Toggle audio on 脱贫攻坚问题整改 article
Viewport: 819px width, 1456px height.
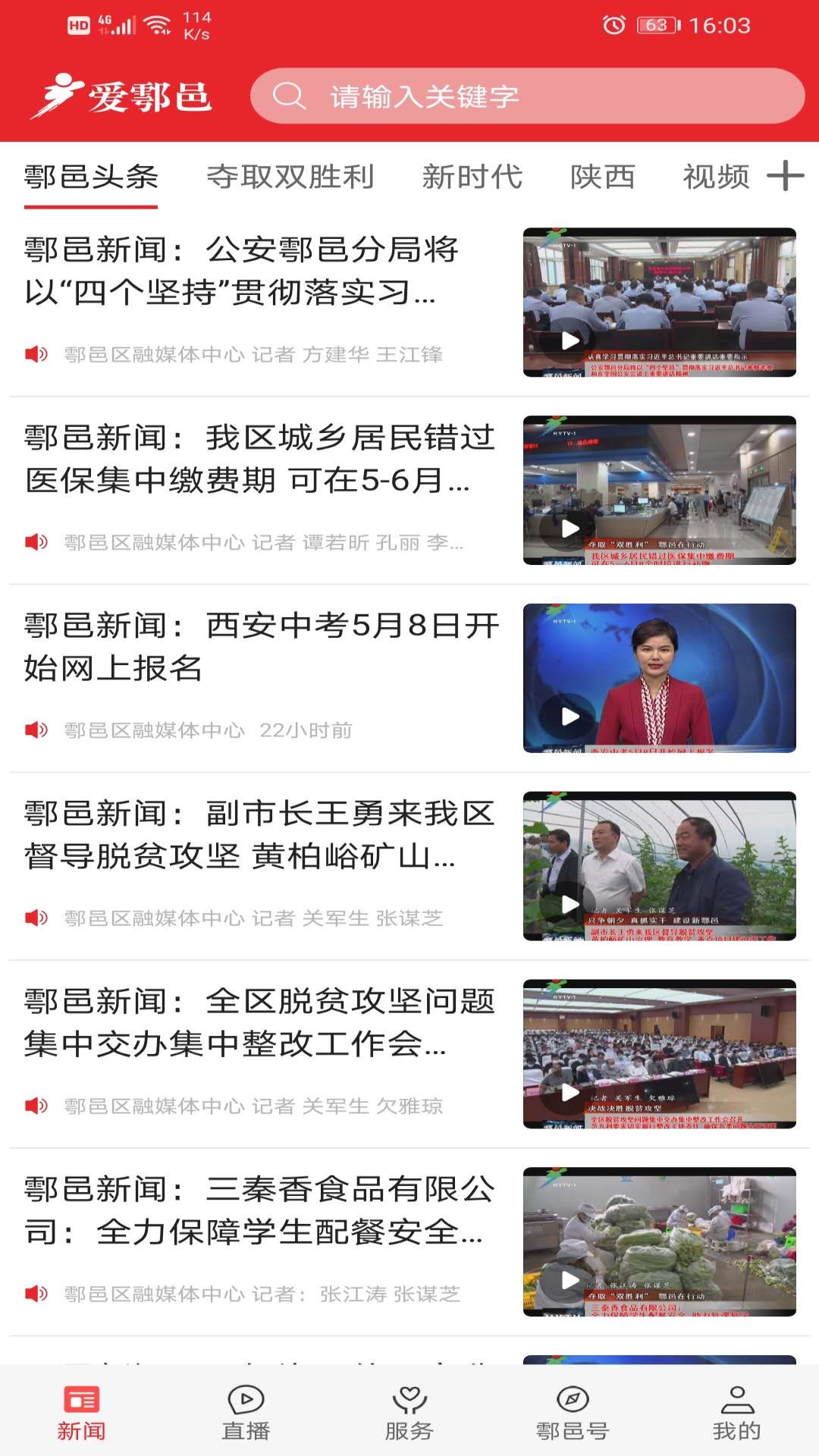pyautogui.click(x=34, y=1106)
